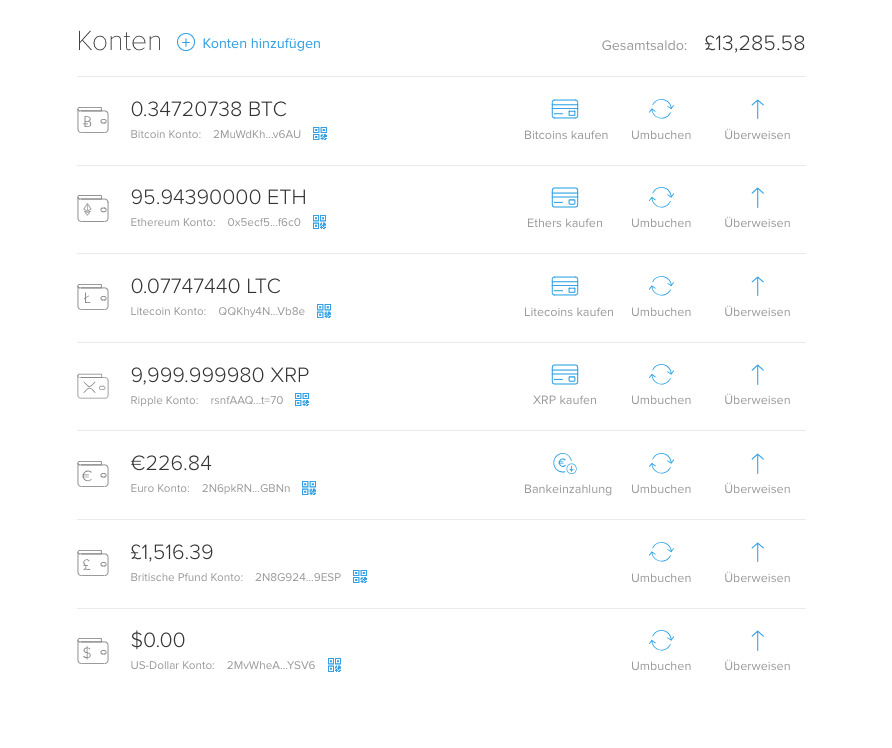Tap Umbuchen for the BTC account
Image resolution: width=892 pixels, height=748 pixels.
(x=660, y=120)
